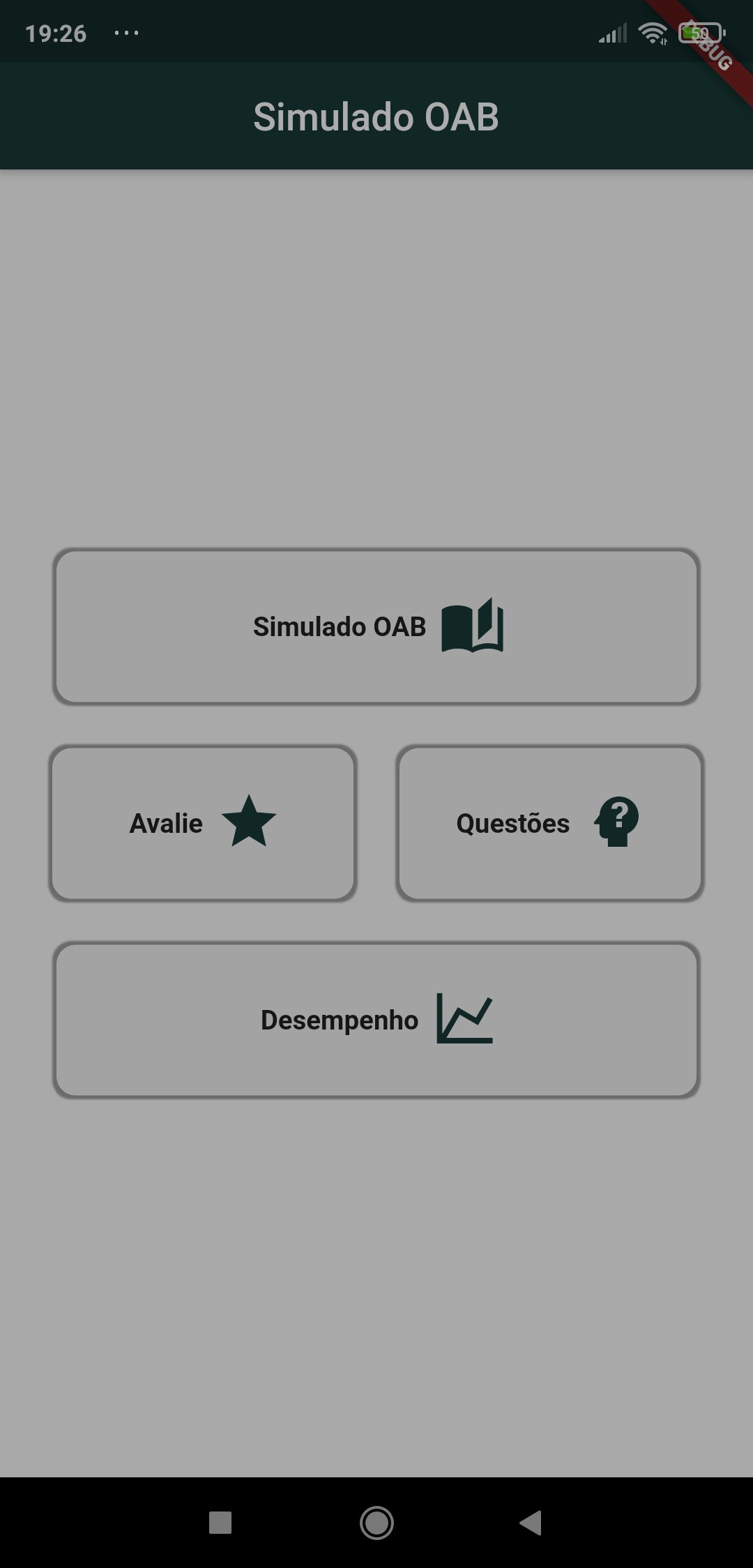Screen dimensions: 753x1568
Task: Open the Simulado OAB practice exam
Action: click(x=376, y=626)
